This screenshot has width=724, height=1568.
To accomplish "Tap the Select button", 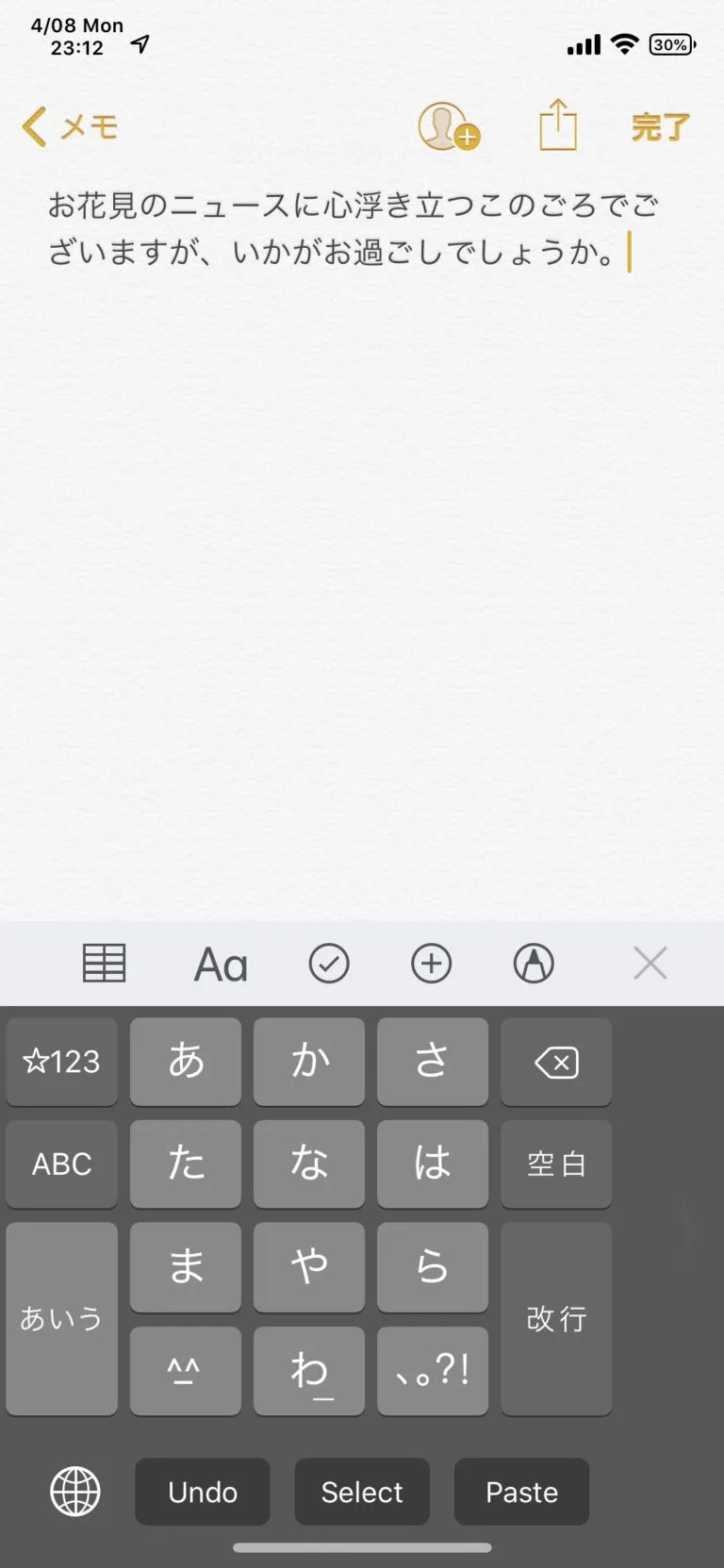I will pyautogui.click(x=362, y=1492).
